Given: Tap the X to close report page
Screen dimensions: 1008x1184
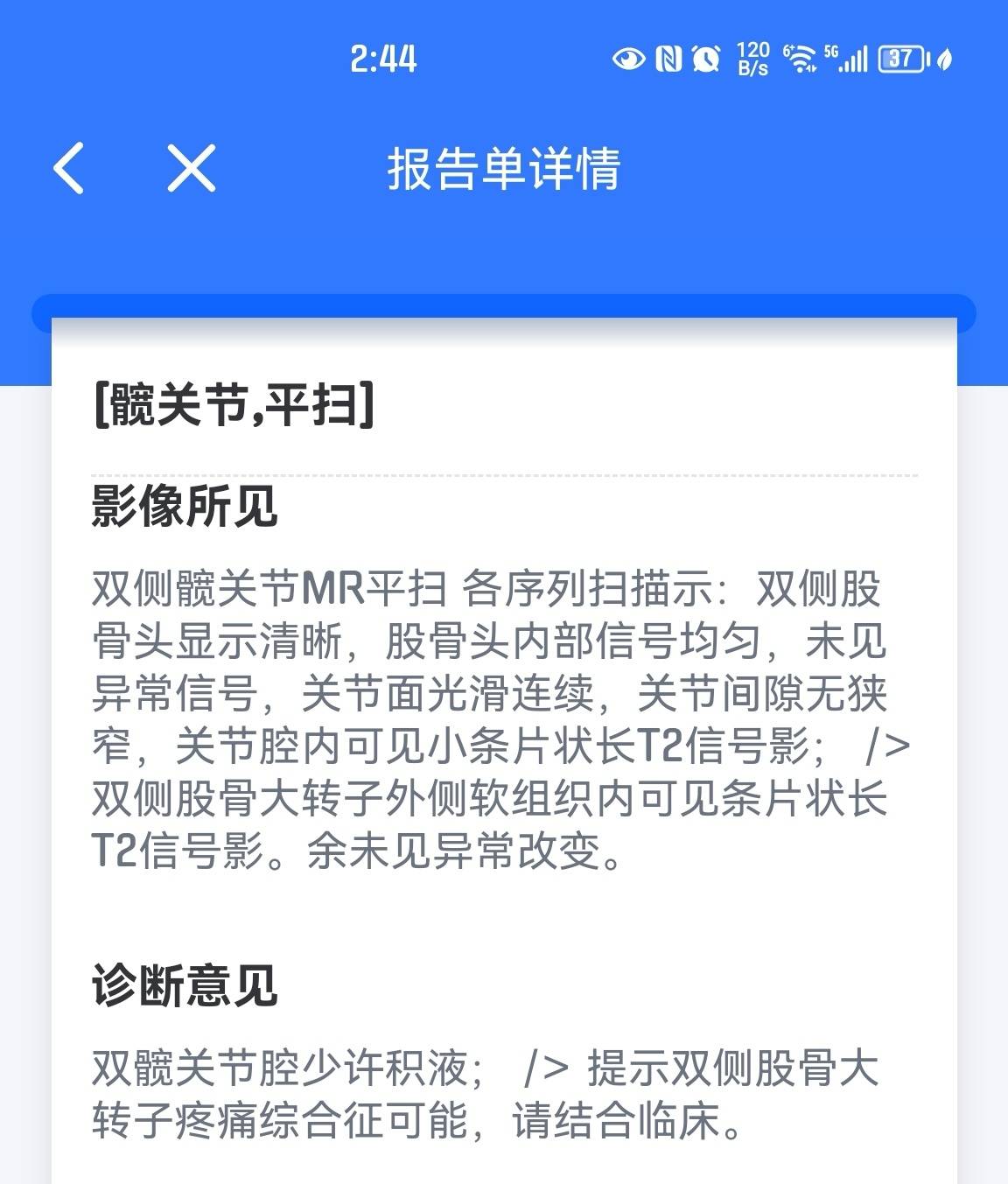Looking at the screenshot, I should [x=189, y=170].
